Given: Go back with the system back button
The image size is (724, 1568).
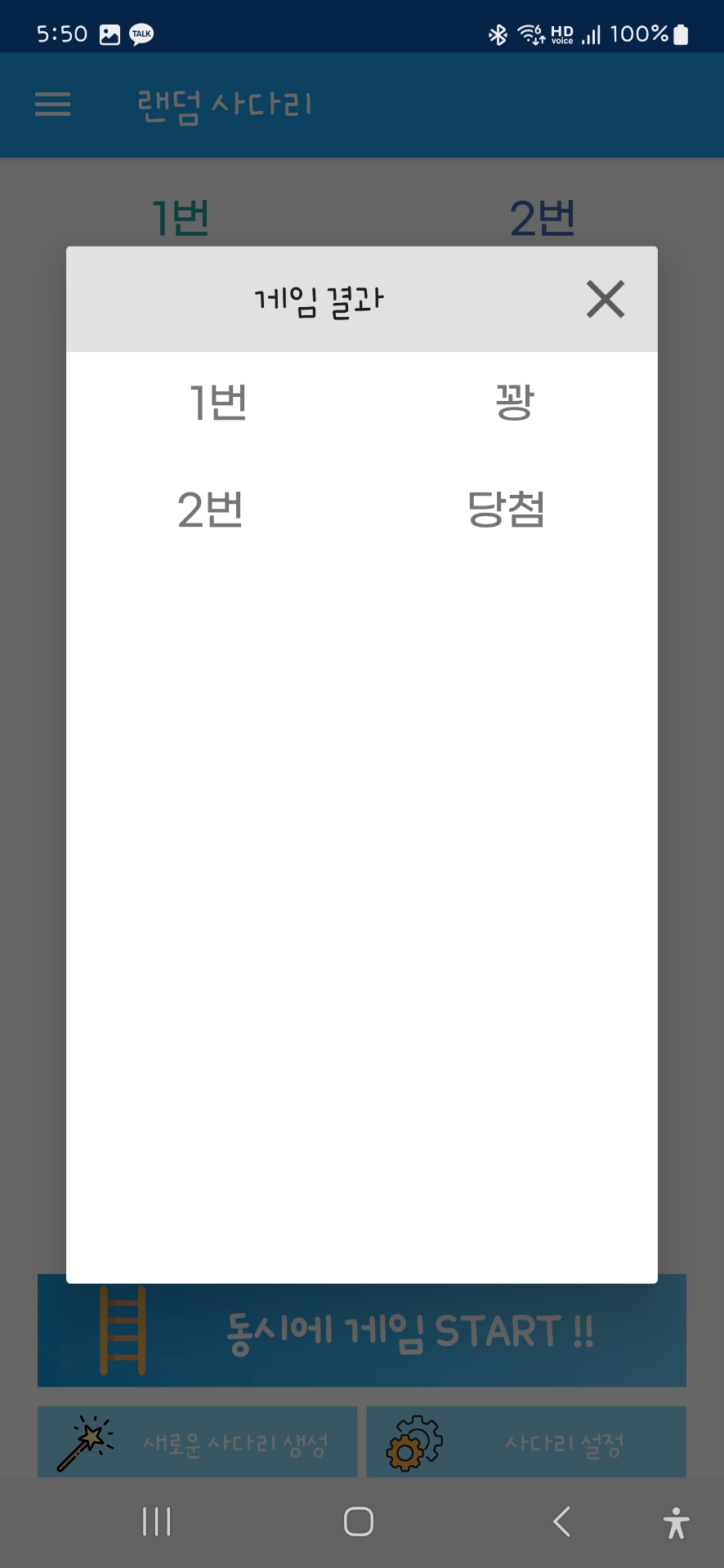Looking at the screenshot, I should (561, 1521).
